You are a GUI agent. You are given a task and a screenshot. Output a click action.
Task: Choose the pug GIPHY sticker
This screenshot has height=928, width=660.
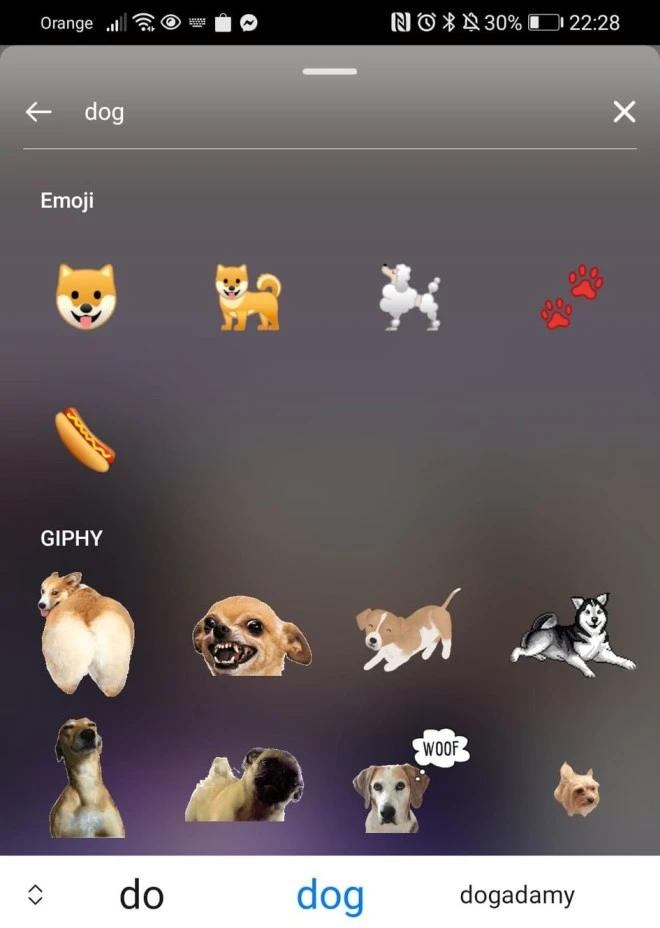click(x=246, y=784)
